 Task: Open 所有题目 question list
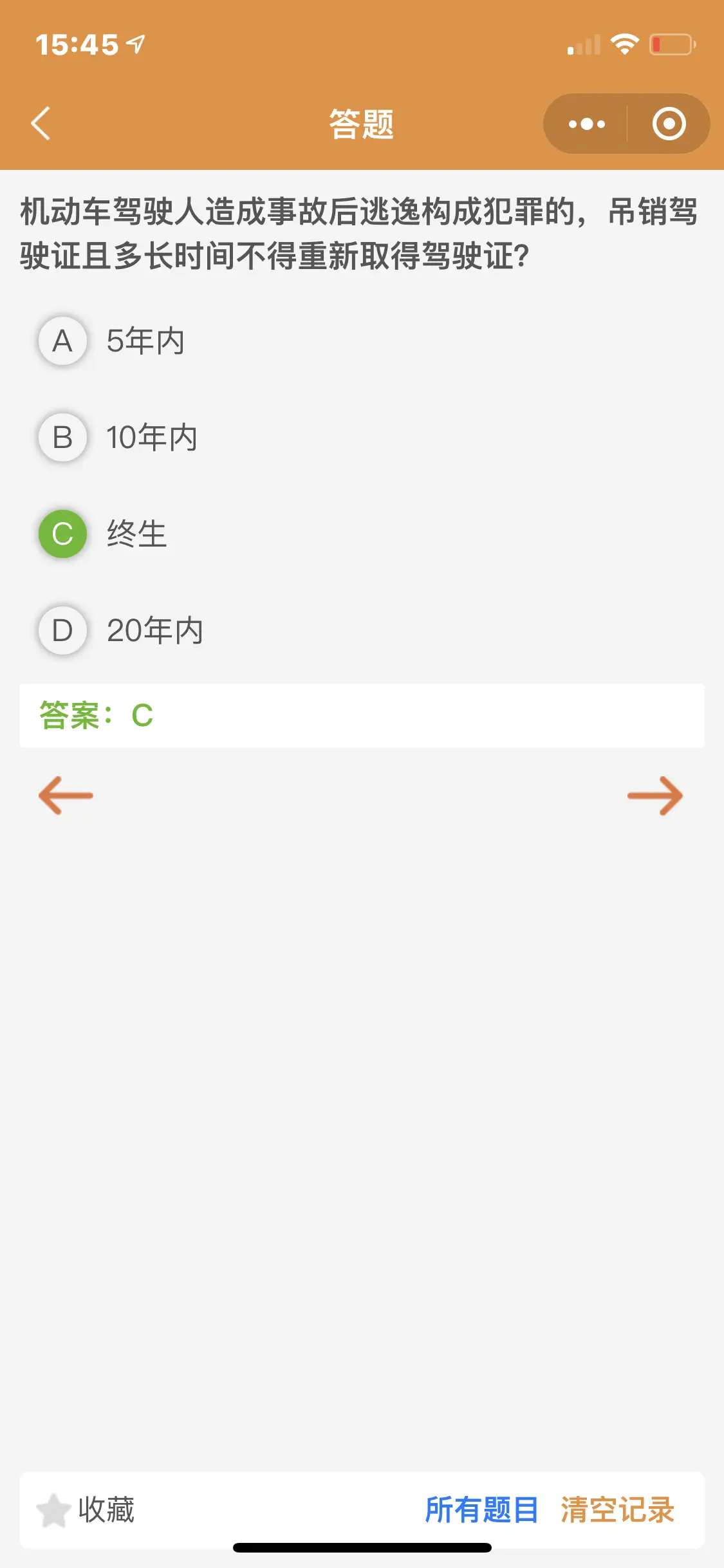click(481, 1510)
